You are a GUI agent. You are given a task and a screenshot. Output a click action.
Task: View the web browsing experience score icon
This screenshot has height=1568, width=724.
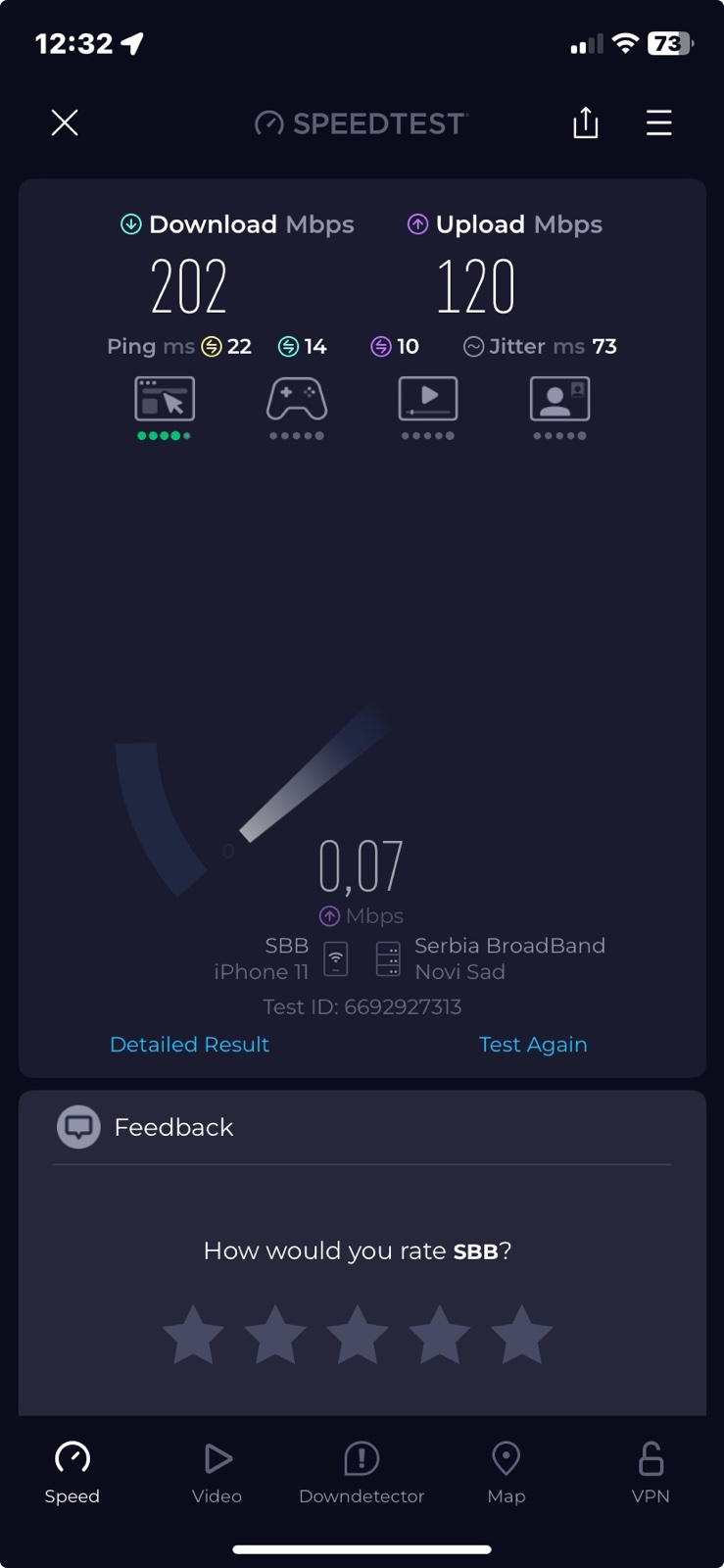click(x=165, y=400)
